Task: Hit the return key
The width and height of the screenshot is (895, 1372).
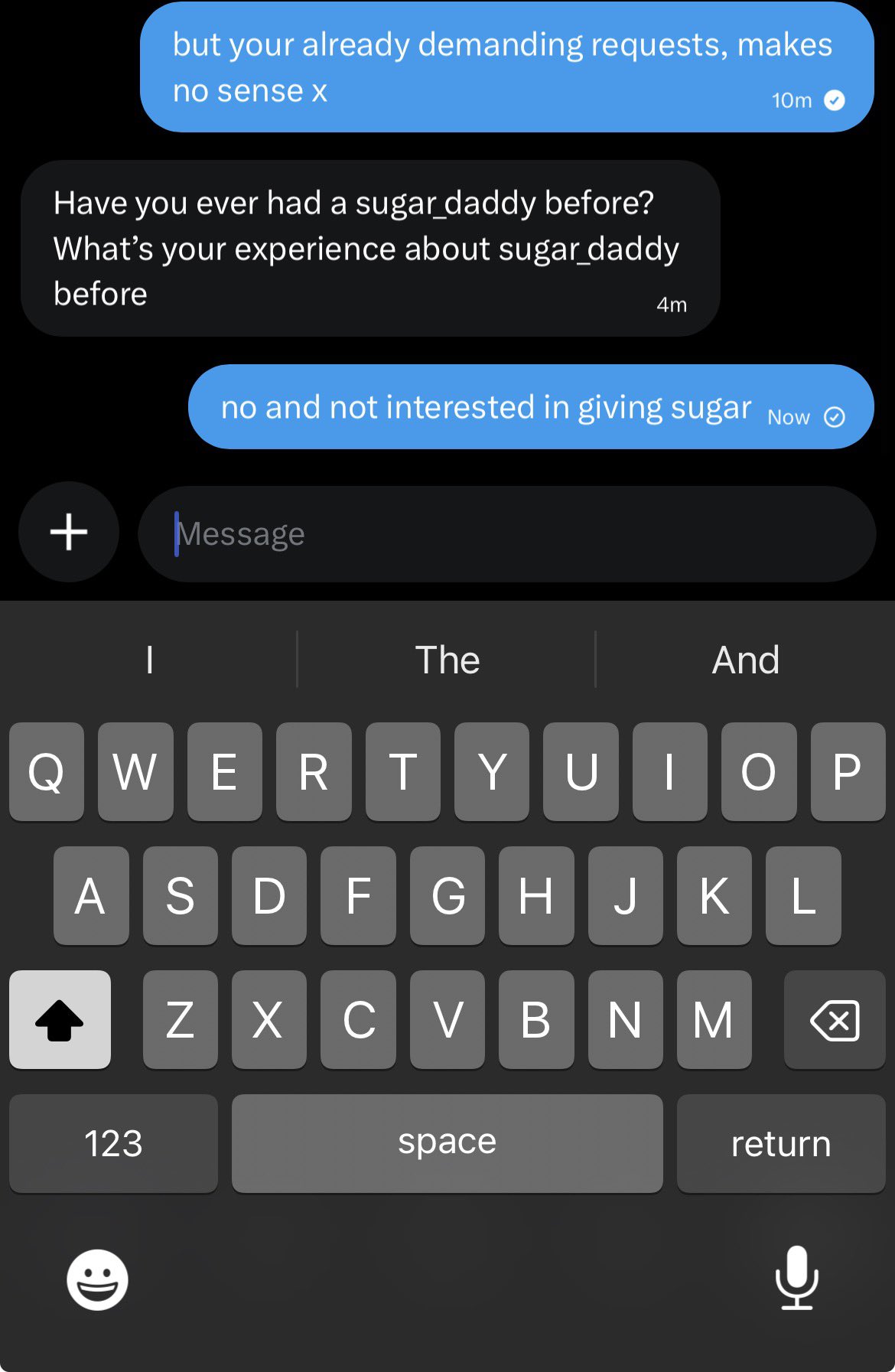Action: [x=780, y=1144]
